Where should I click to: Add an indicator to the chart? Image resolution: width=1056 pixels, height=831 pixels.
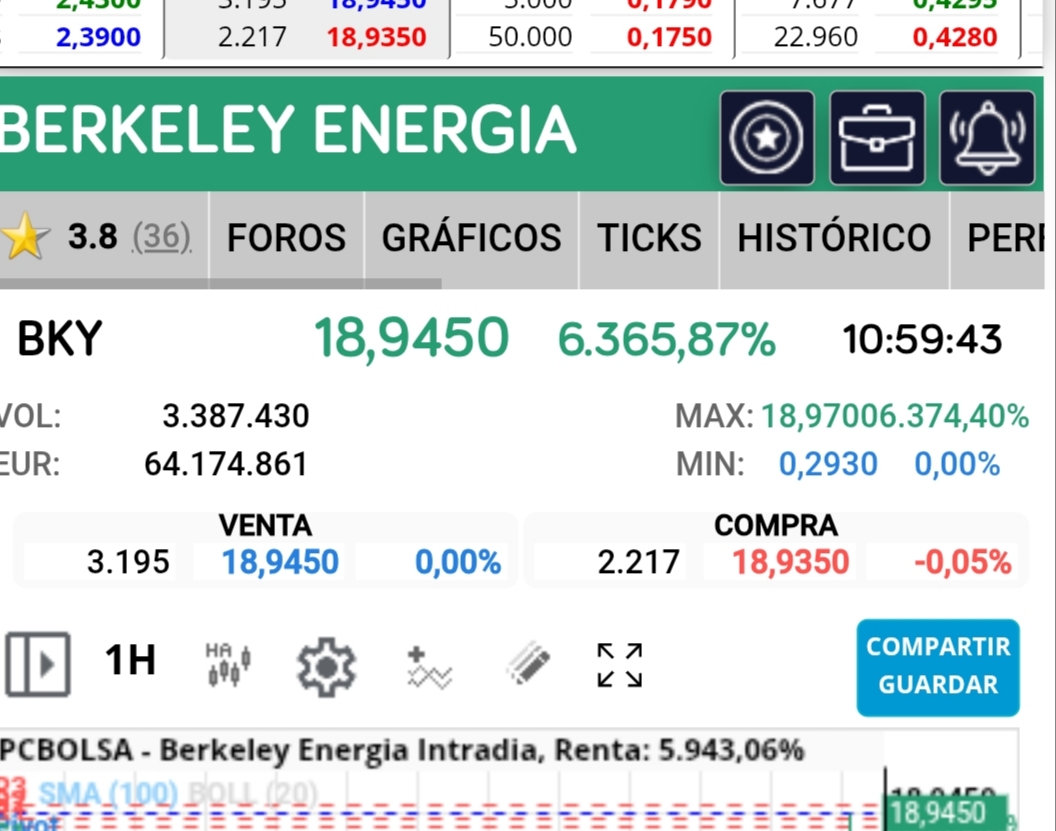click(429, 667)
